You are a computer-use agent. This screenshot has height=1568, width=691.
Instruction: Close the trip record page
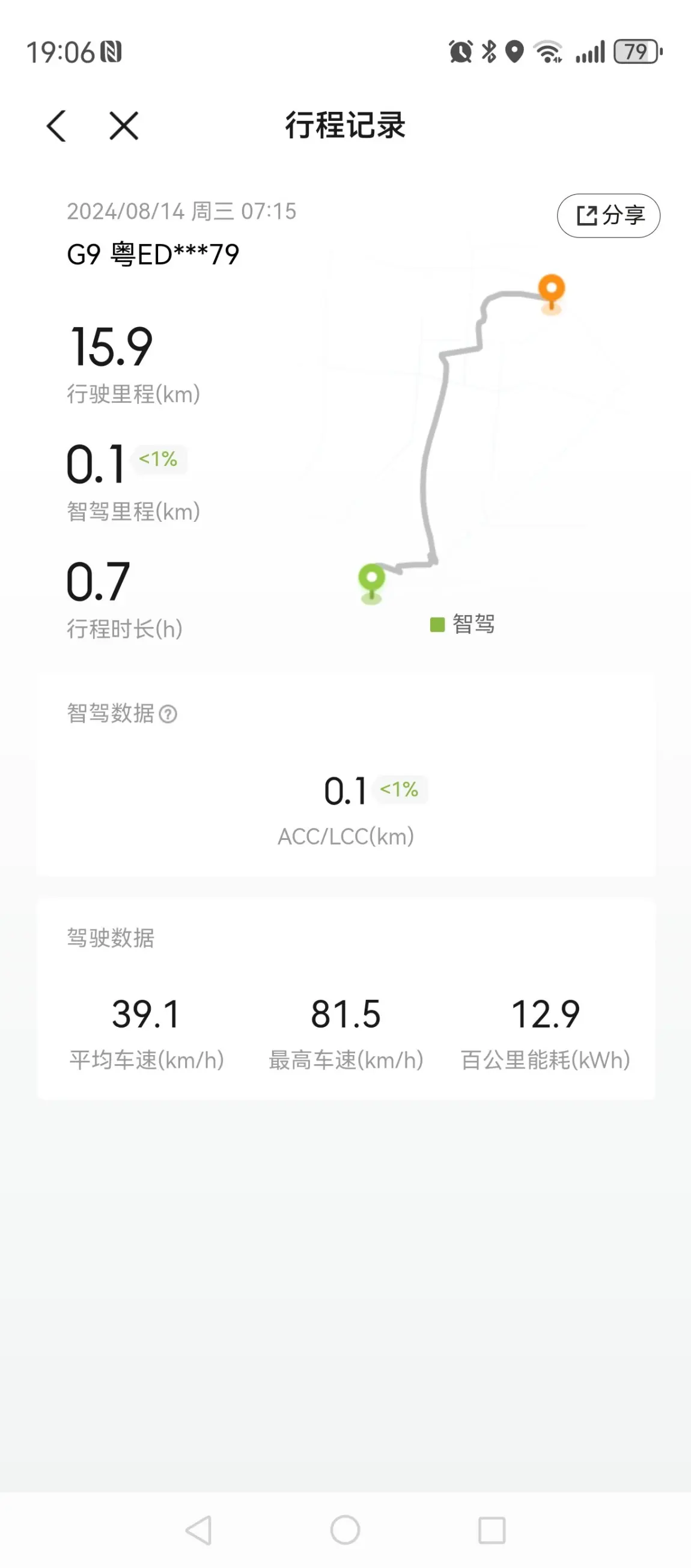124,126
